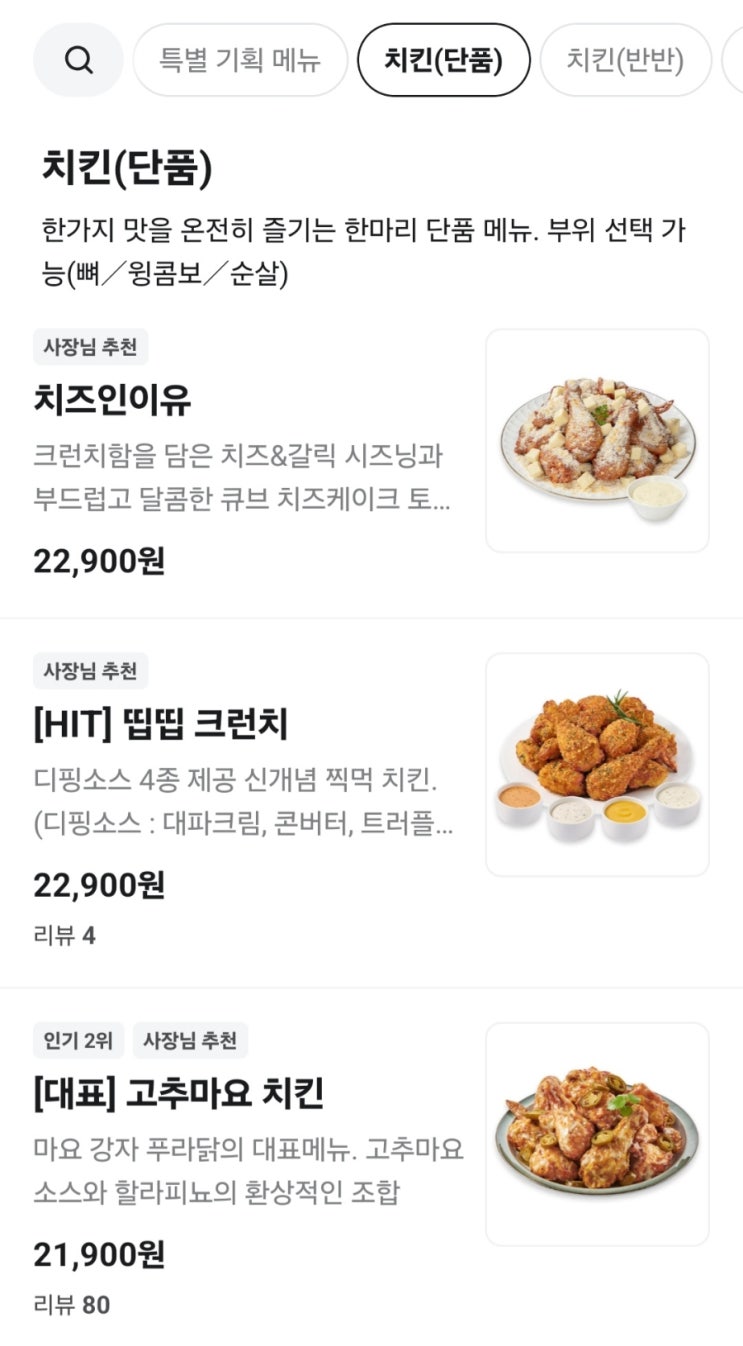The width and height of the screenshot is (743, 1346).
Task: Switch to the 특별 기획 메뉴 tab
Action: point(240,60)
